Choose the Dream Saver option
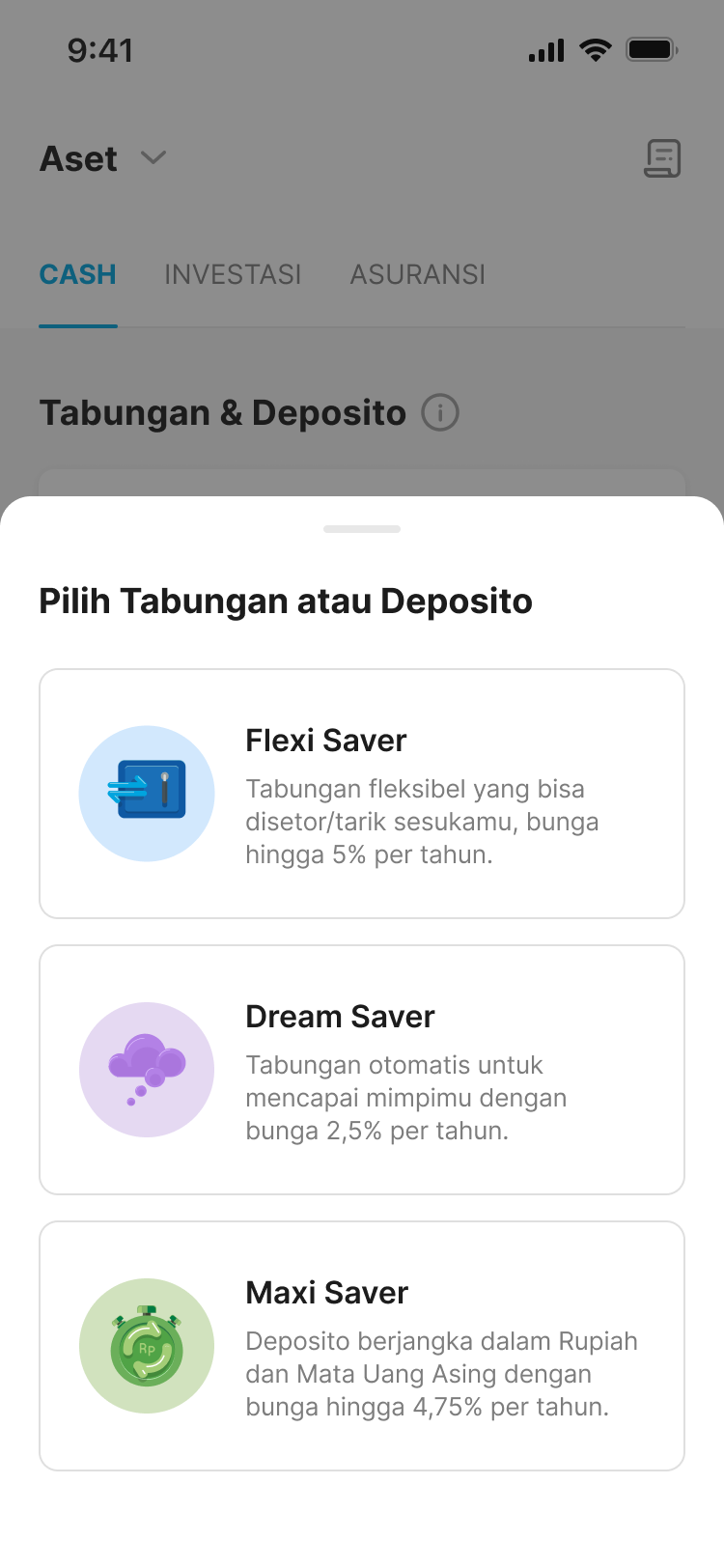 point(362,1070)
